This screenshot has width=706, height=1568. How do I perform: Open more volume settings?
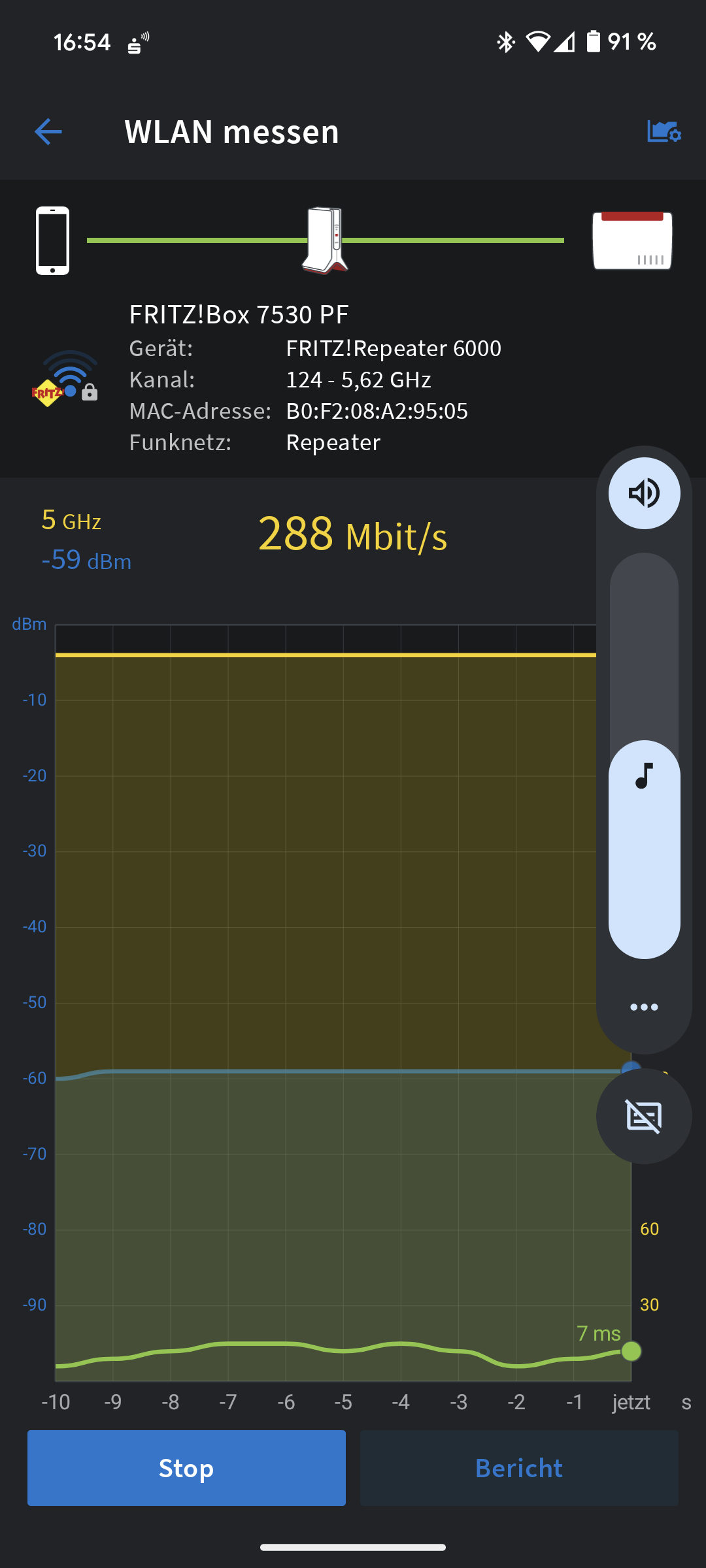pyautogui.click(x=644, y=1007)
